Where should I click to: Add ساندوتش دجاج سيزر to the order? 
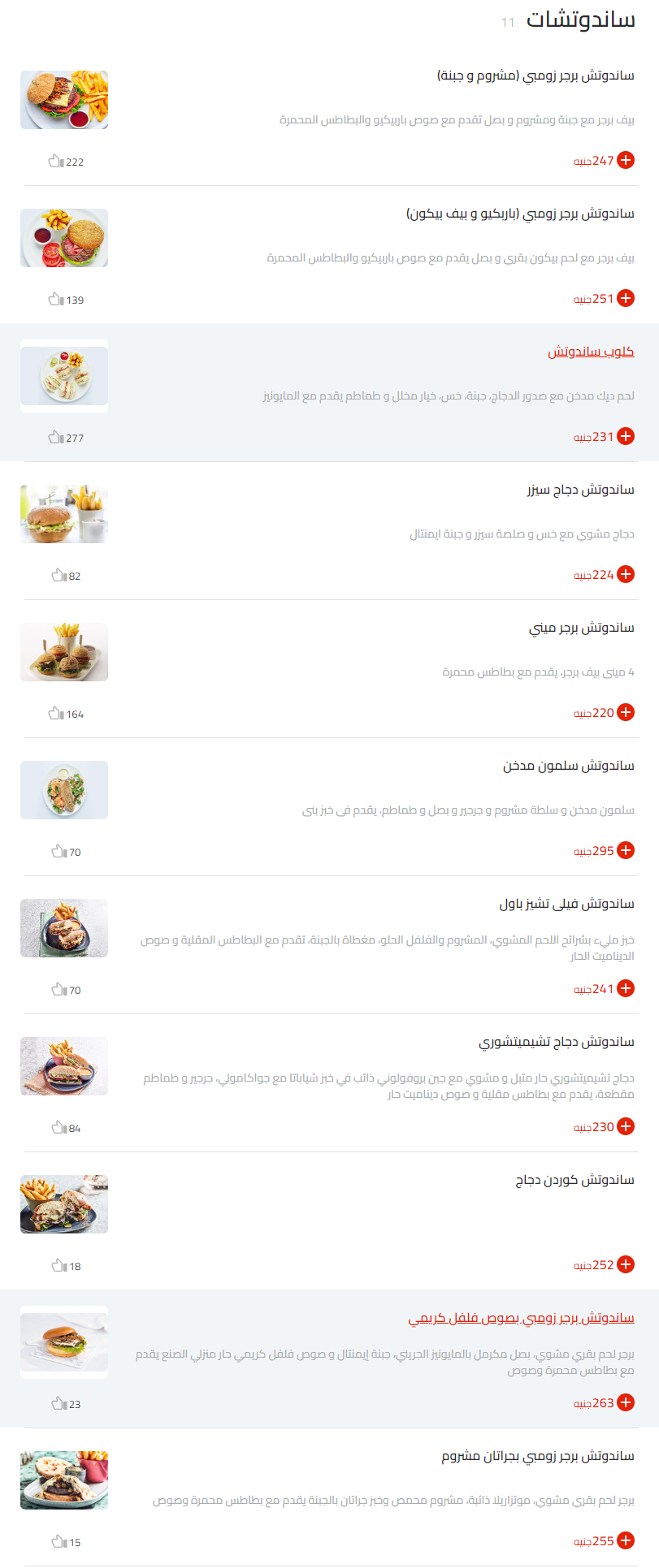coord(625,574)
